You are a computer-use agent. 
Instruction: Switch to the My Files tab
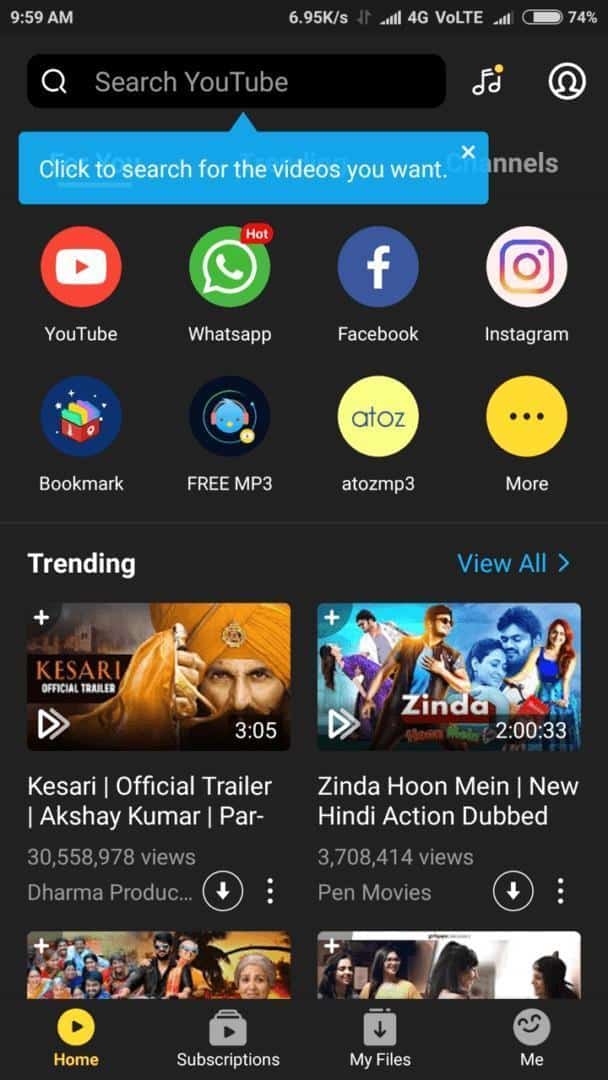pyautogui.click(x=379, y=1040)
